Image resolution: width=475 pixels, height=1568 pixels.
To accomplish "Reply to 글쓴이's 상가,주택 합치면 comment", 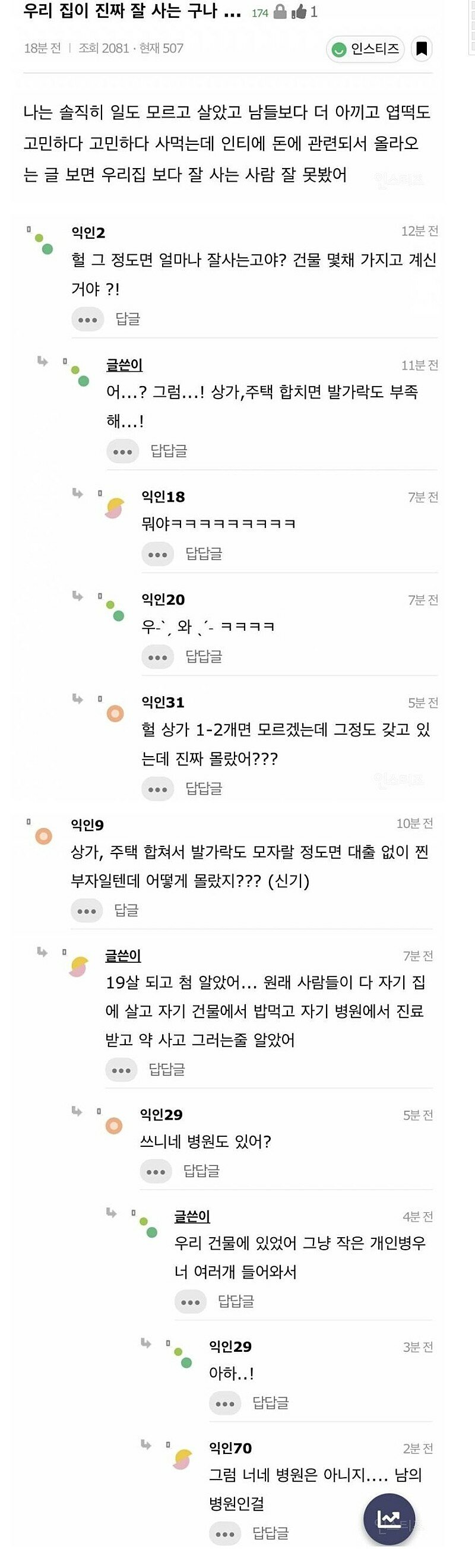I will pos(169,451).
